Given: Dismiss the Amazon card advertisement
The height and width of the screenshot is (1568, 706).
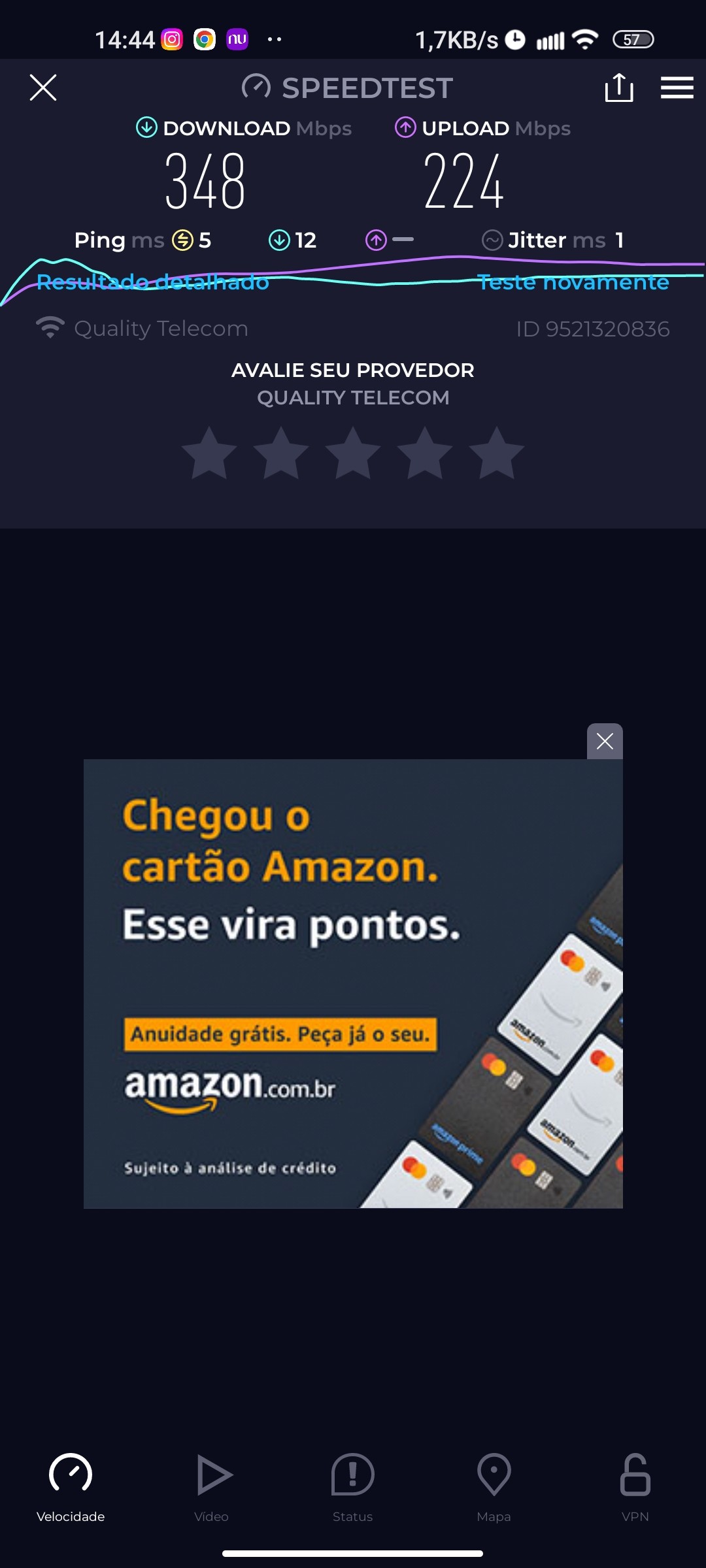Looking at the screenshot, I should (x=605, y=742).
